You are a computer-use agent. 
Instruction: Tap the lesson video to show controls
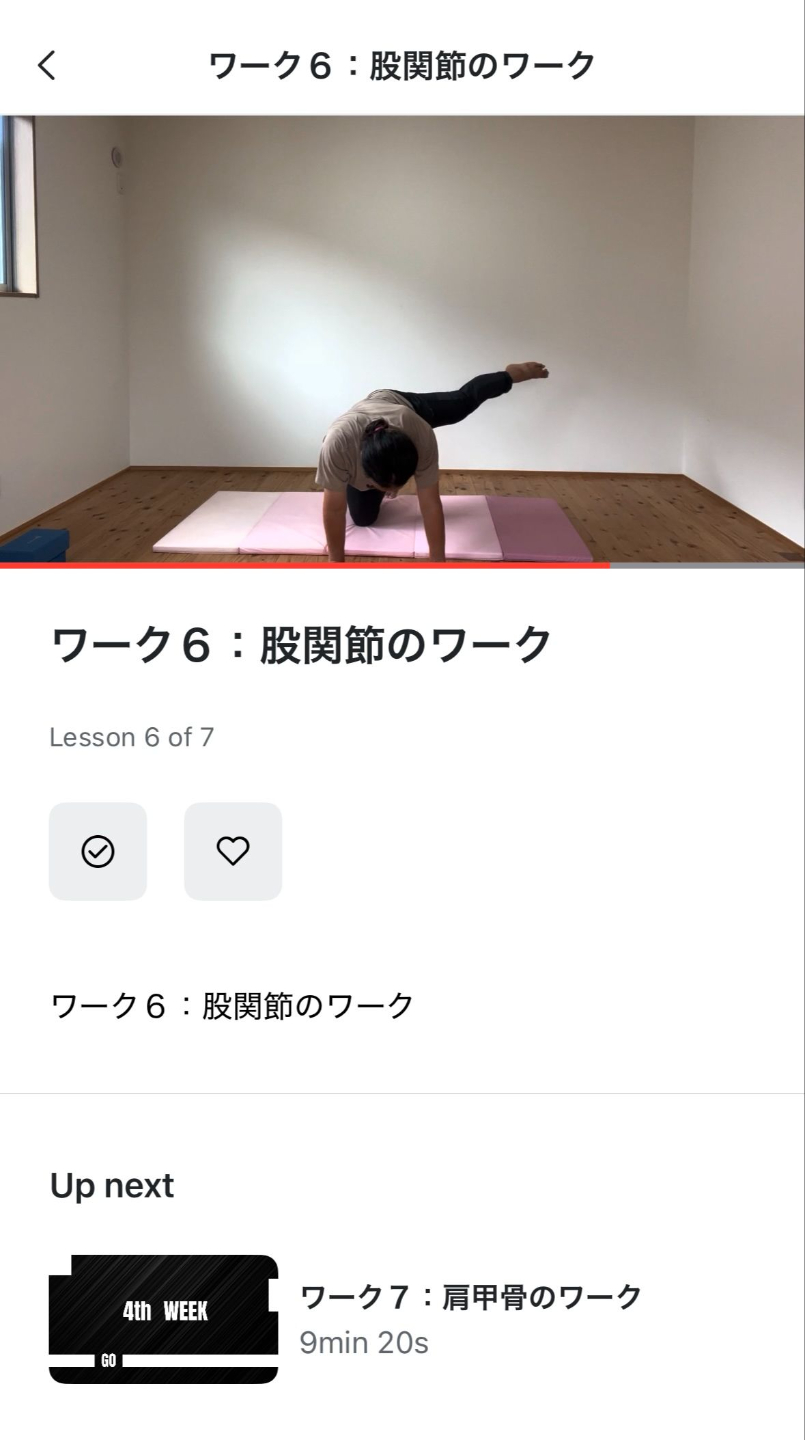click(x=402, y=340)
